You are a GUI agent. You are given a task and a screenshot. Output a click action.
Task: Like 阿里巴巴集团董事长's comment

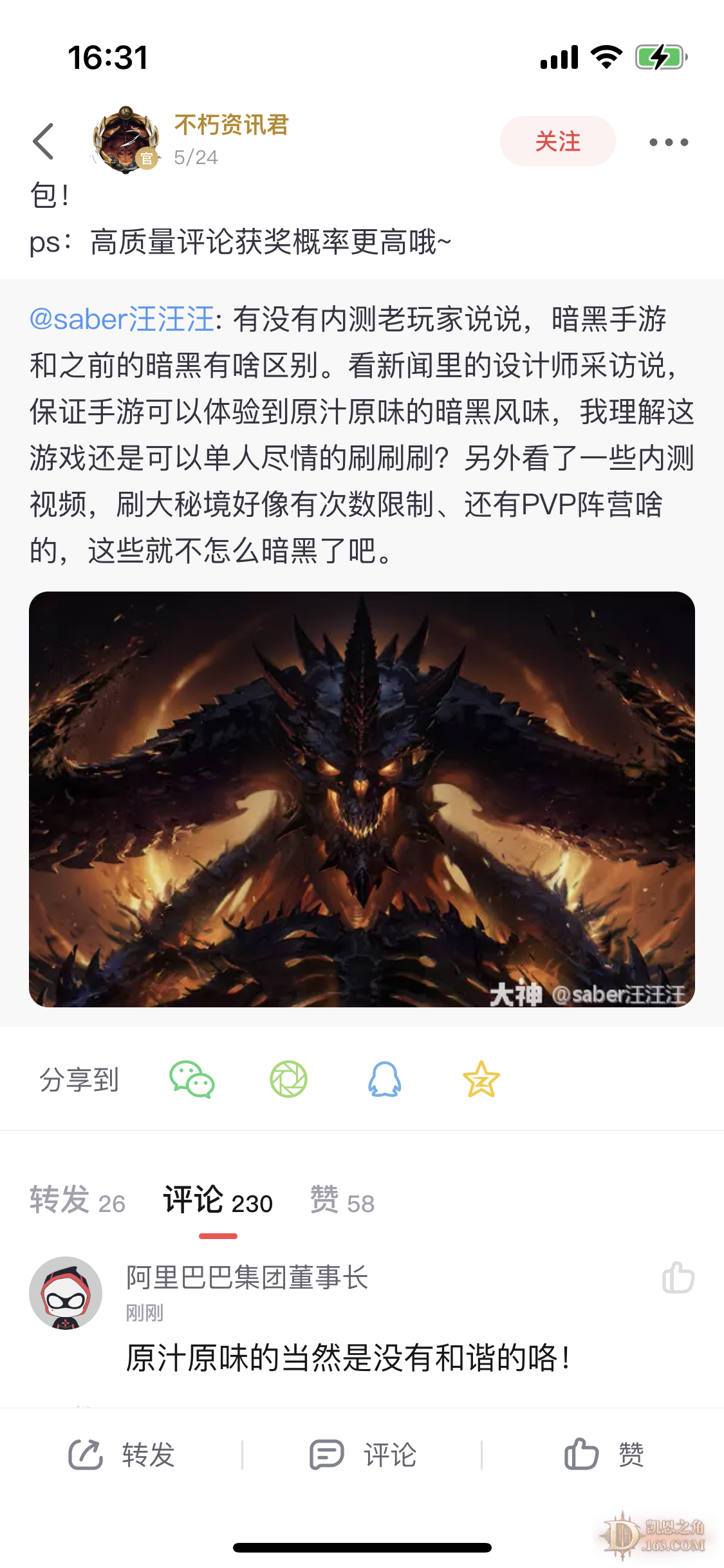[678, 1278]
